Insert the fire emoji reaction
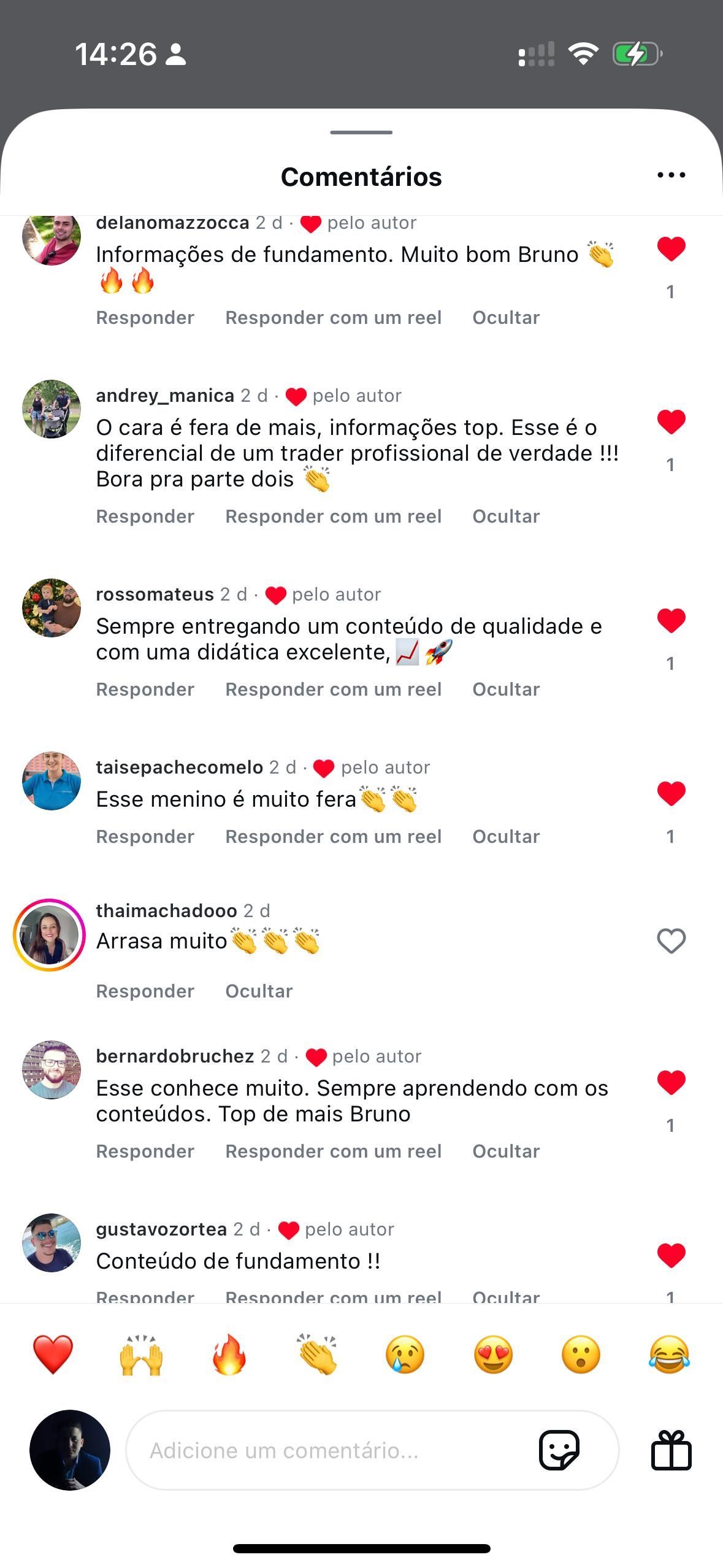The image size is (723, 1568). coord(229,1355)
